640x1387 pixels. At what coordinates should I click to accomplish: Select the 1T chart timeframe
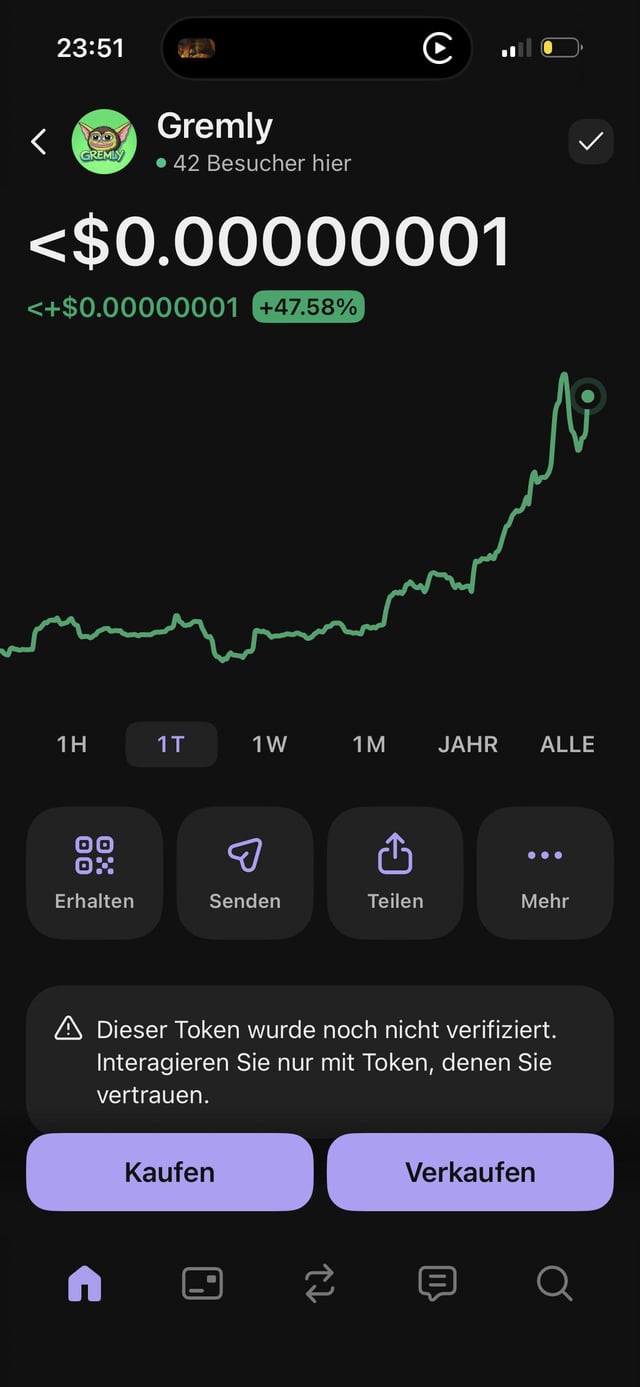(171, 744)
